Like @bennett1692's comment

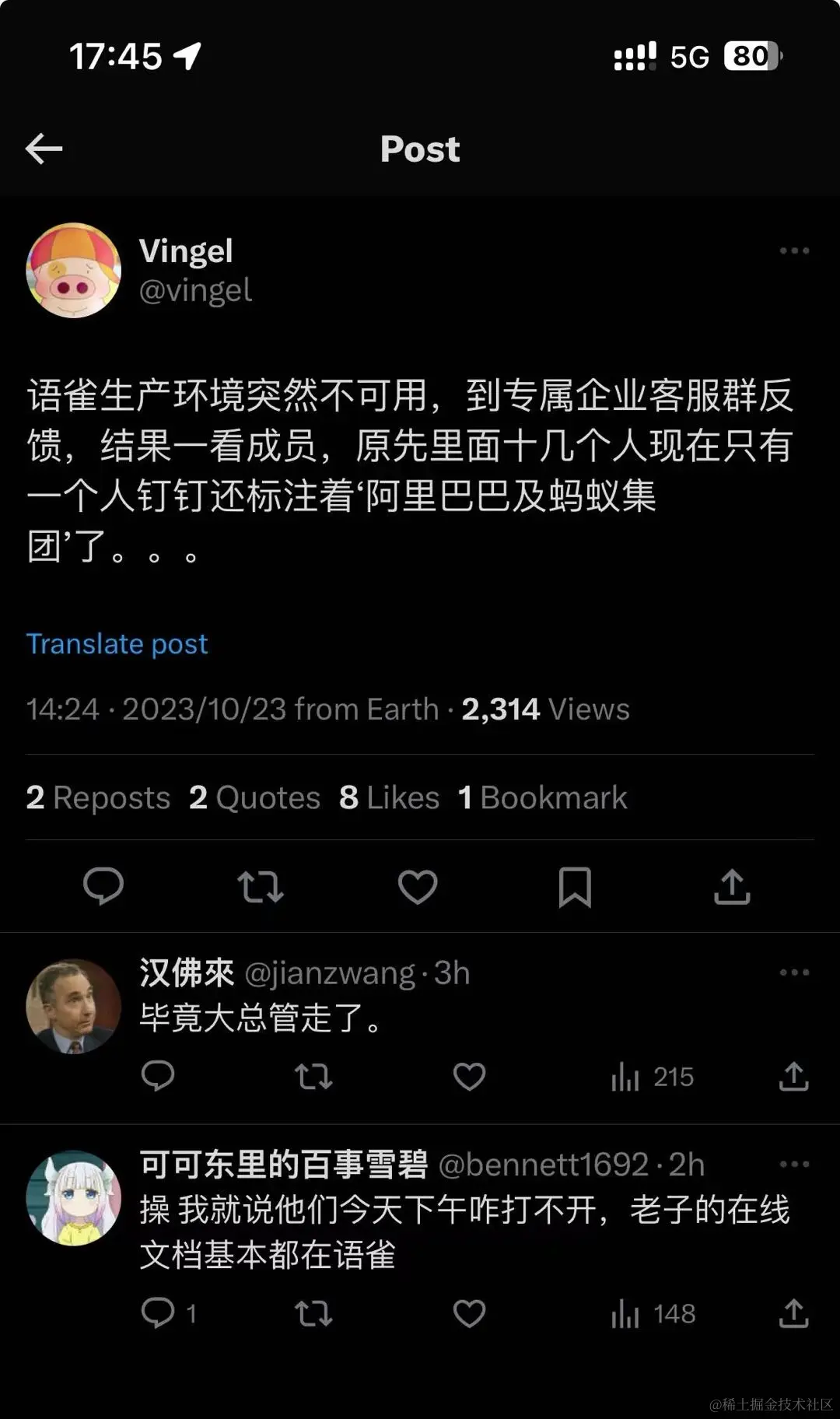click(469, 1313)
